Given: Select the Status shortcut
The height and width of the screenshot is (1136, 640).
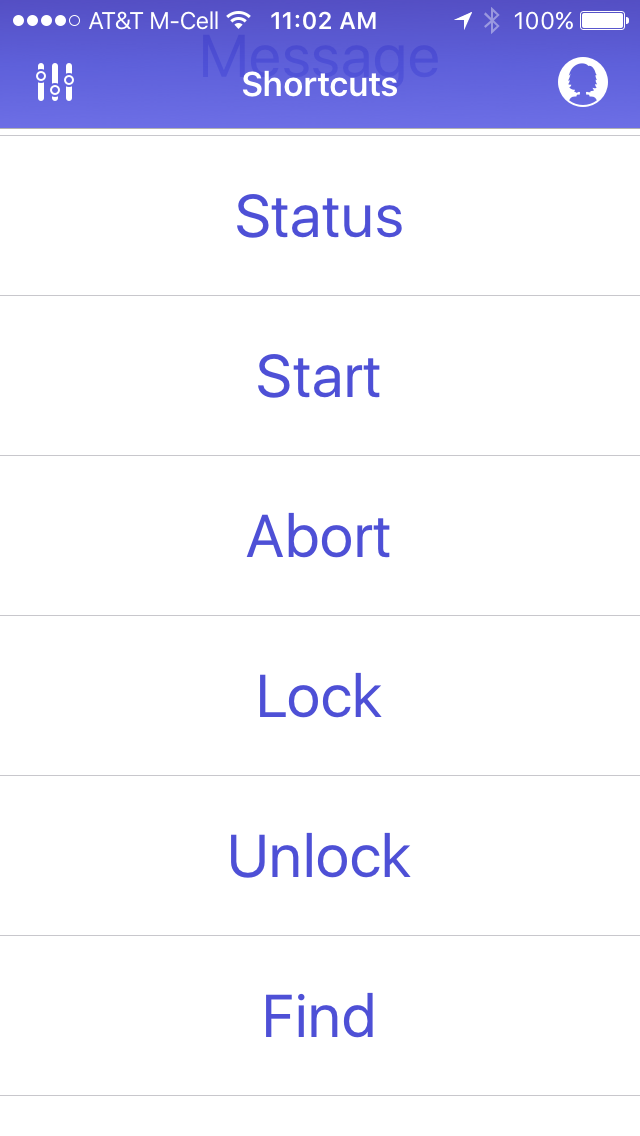Looking at the screenshot, I should pos(320,216).
